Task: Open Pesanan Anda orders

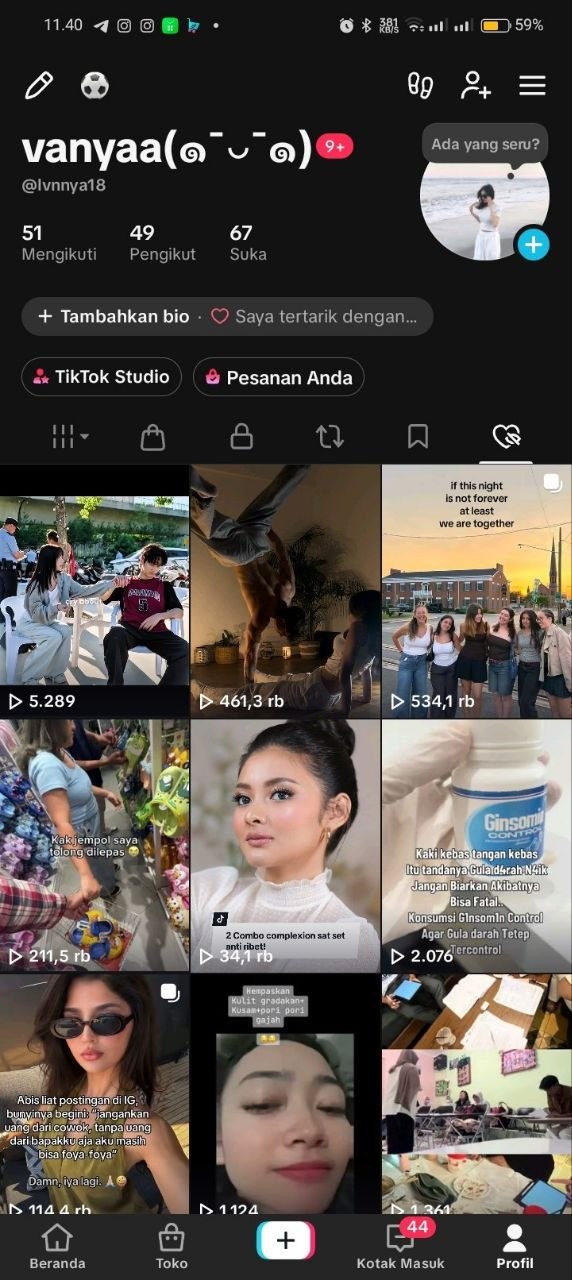Action: pos(278,377)
